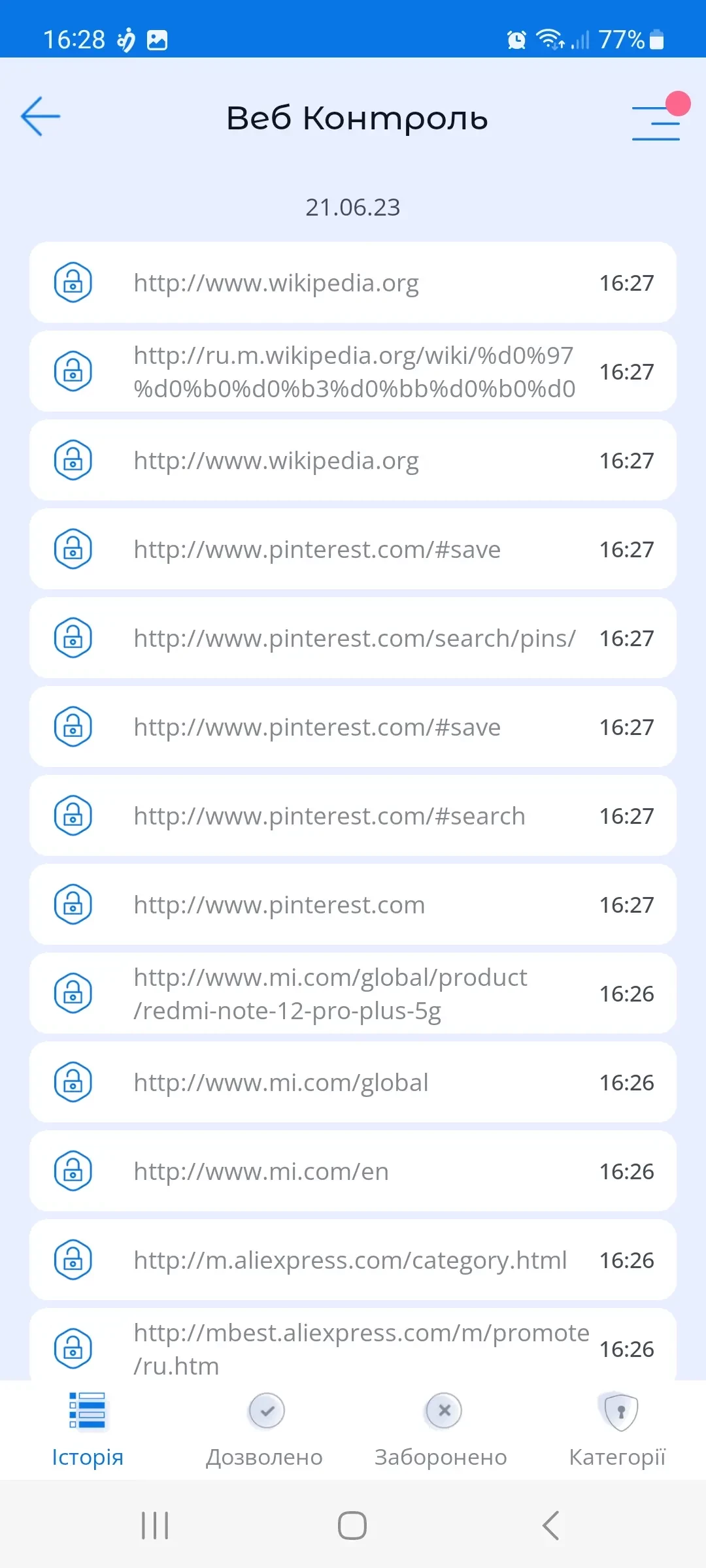Switch to the Заборонено tab
This screenshot has height=1568, width=706.
tap(441, 1430)
